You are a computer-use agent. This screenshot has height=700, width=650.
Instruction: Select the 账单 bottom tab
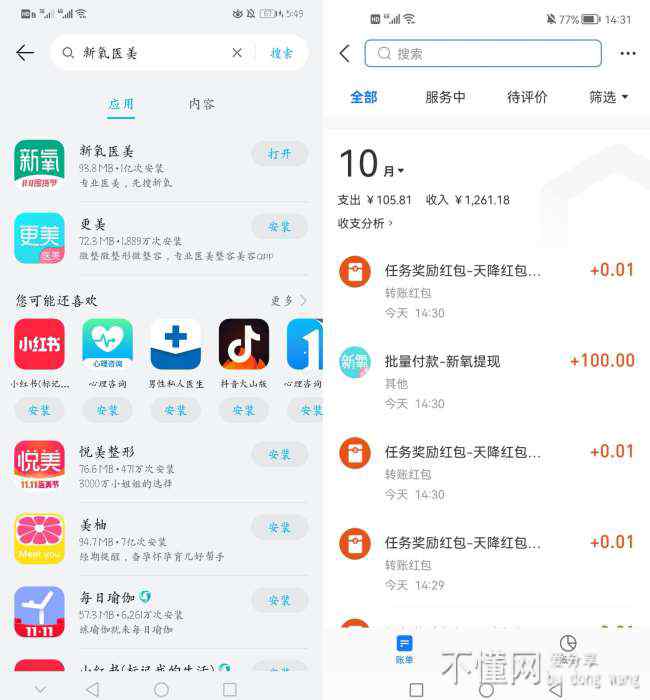click(404, 650)
